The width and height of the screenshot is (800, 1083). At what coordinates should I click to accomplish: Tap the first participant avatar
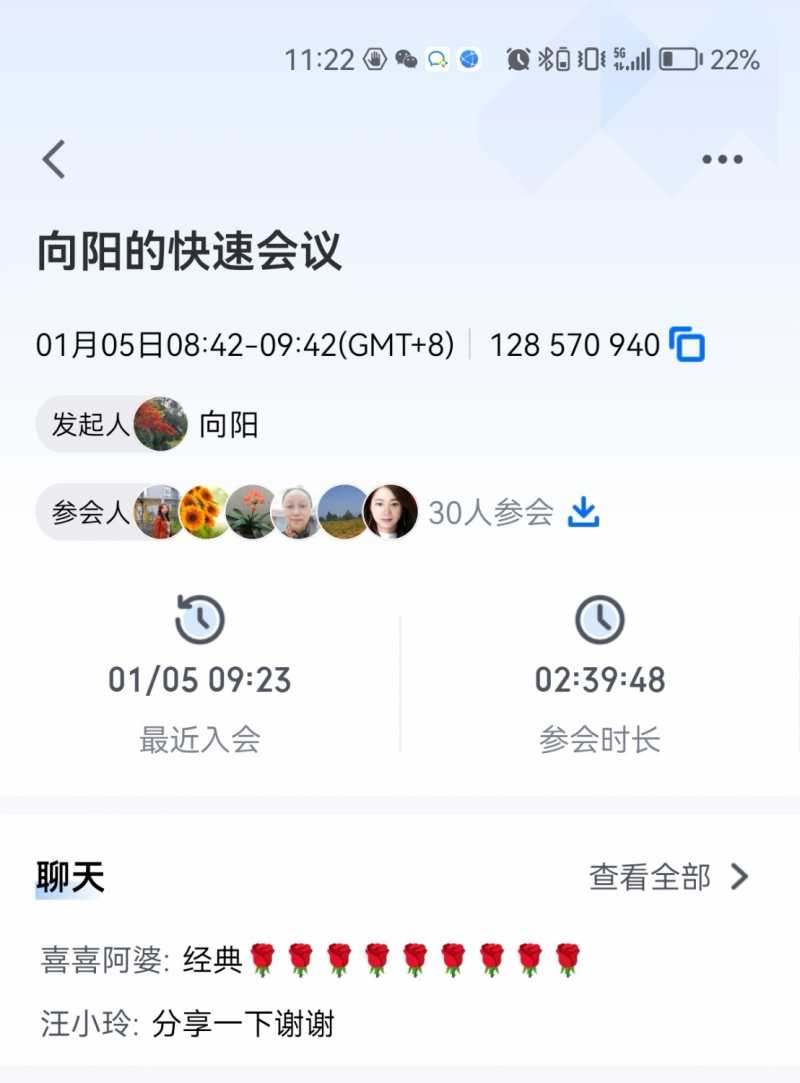[160, 512]
